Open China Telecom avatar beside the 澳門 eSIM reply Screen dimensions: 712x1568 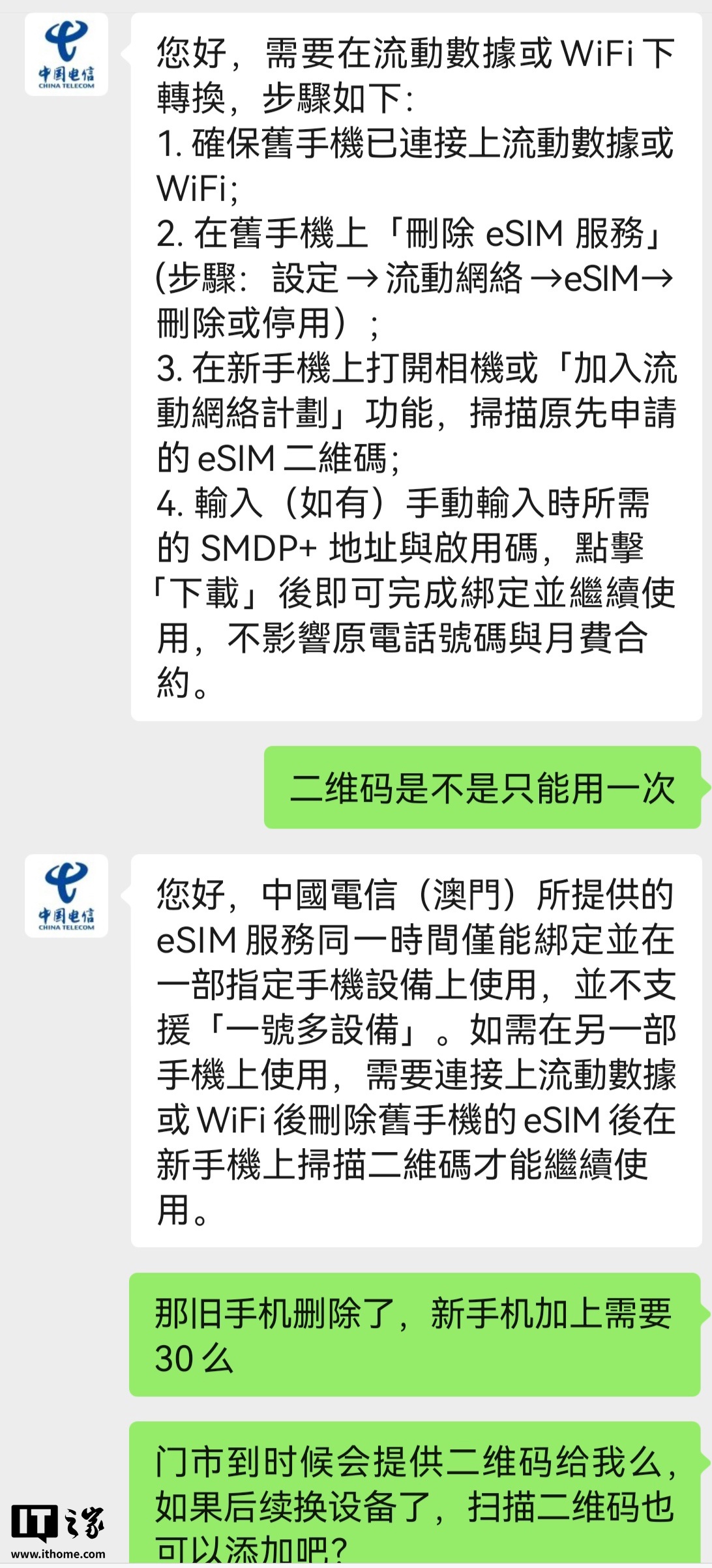(x=67, y=896)
